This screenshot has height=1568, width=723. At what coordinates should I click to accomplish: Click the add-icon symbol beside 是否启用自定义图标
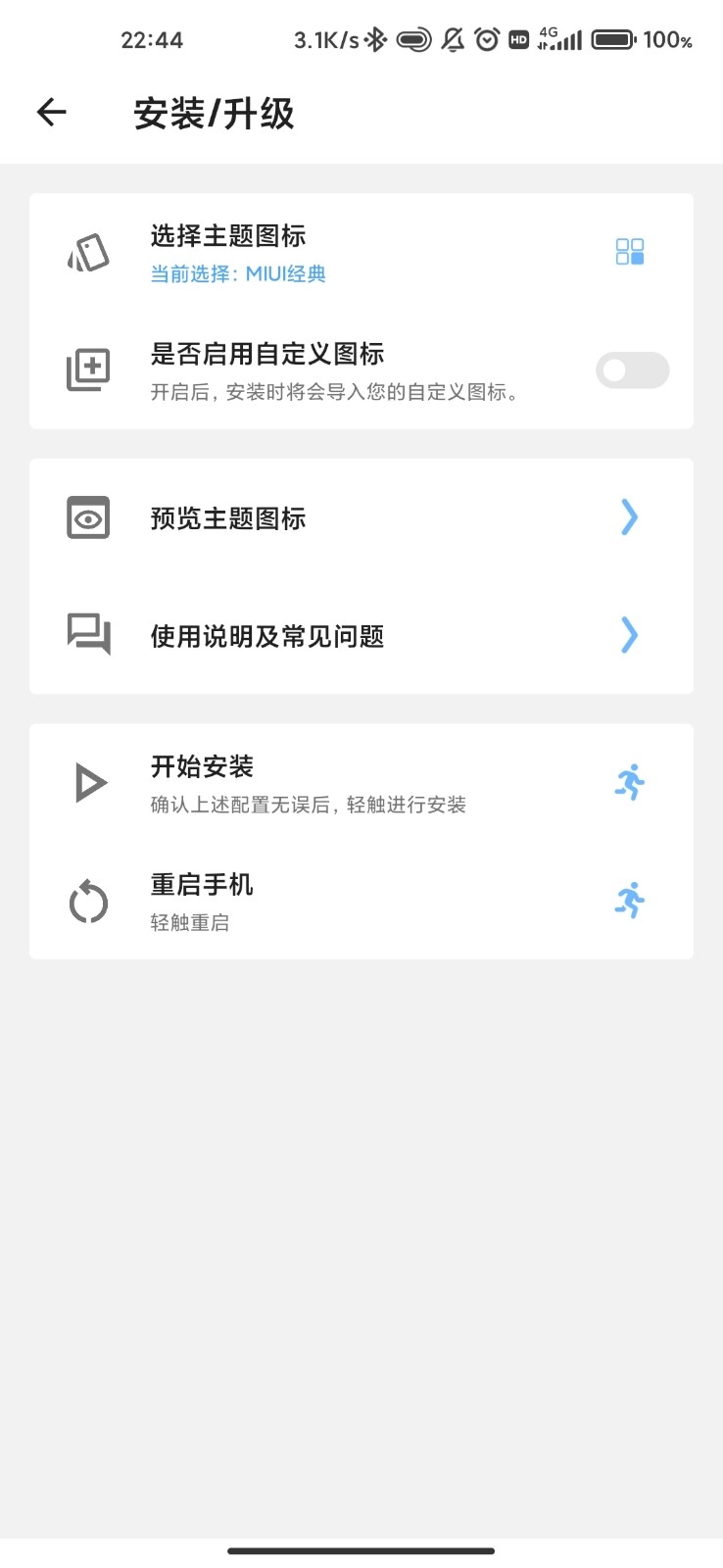pos(87,370)
